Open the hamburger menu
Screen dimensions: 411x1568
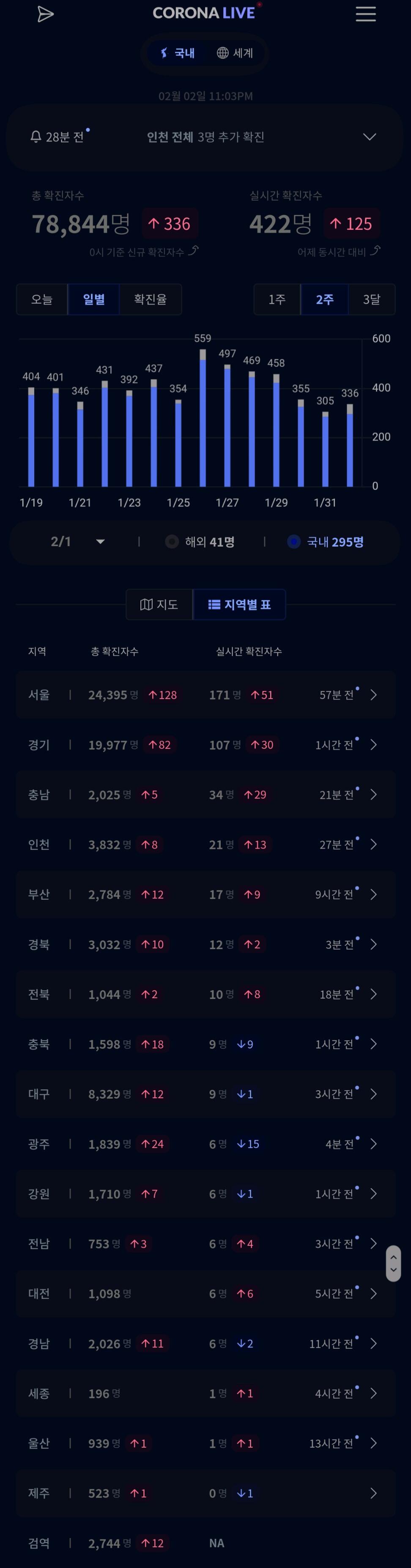pos(365,14)
